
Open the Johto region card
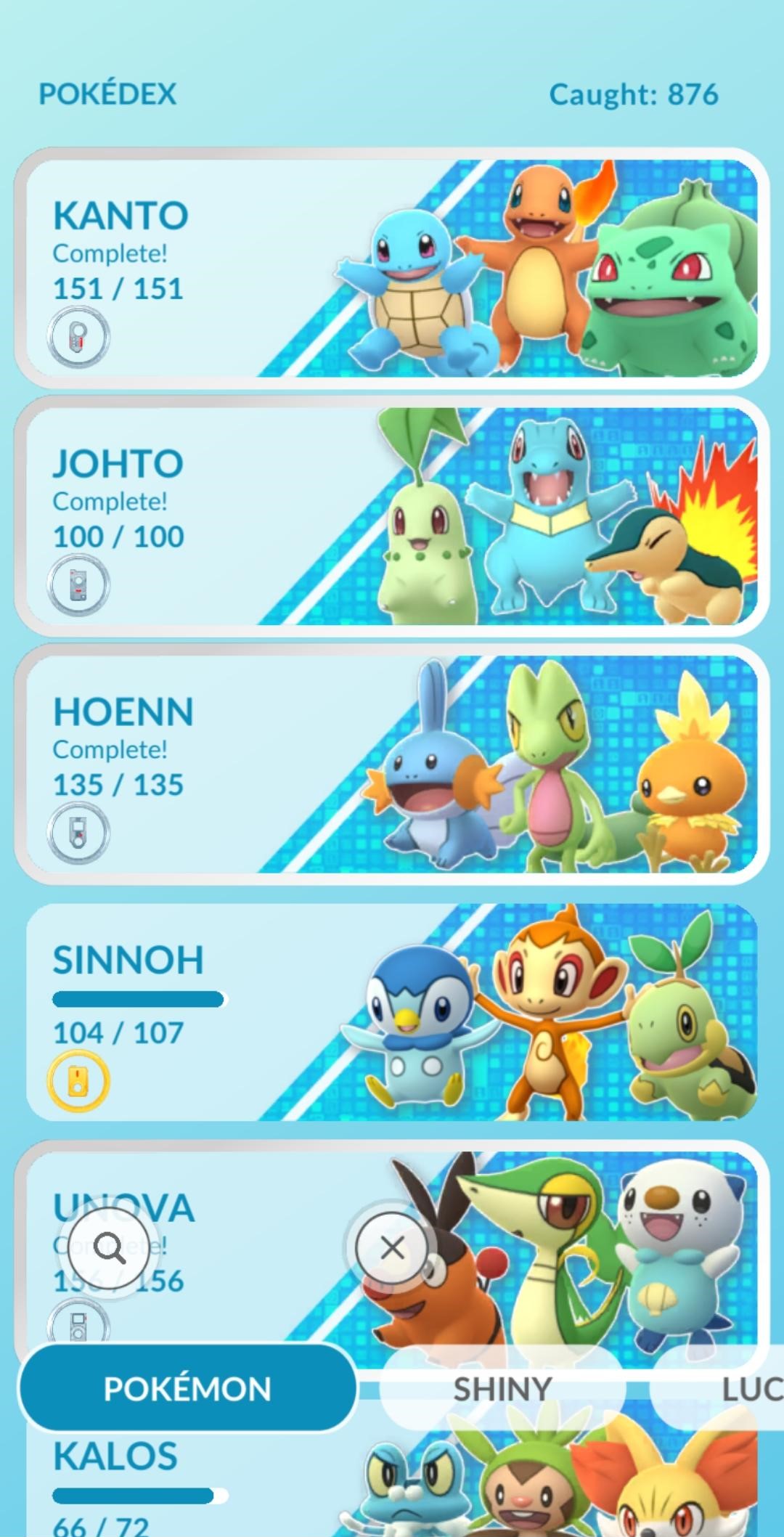click(x=392, y=516)
